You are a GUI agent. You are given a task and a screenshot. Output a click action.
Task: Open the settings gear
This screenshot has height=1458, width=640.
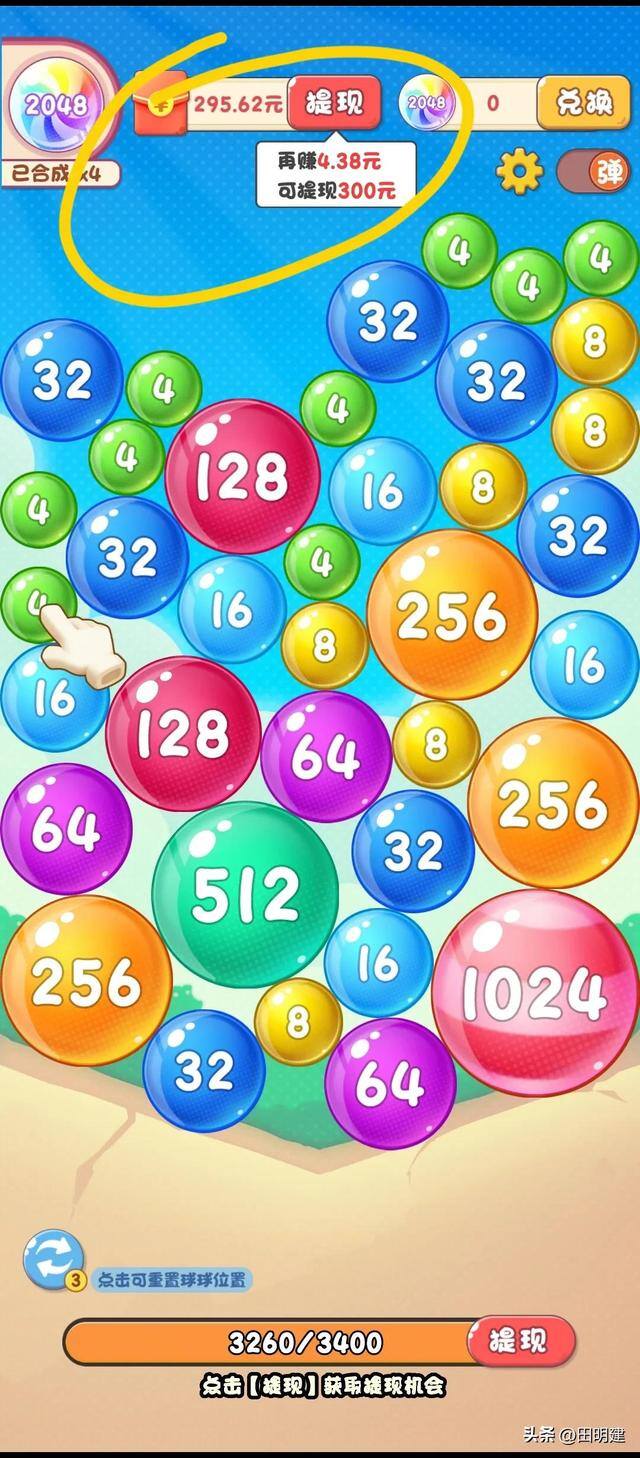519,172
